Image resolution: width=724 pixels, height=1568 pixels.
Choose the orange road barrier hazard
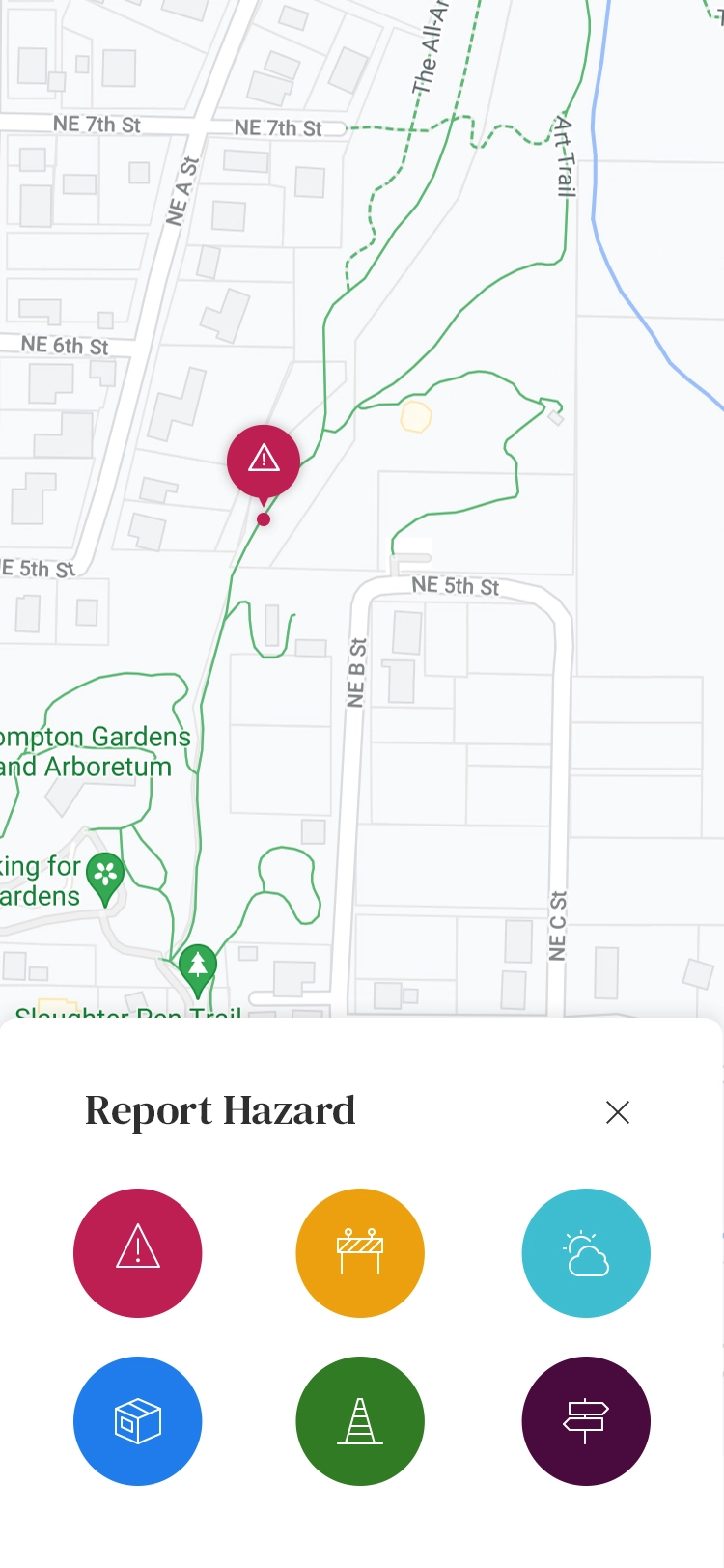[x=360, y=1253]
